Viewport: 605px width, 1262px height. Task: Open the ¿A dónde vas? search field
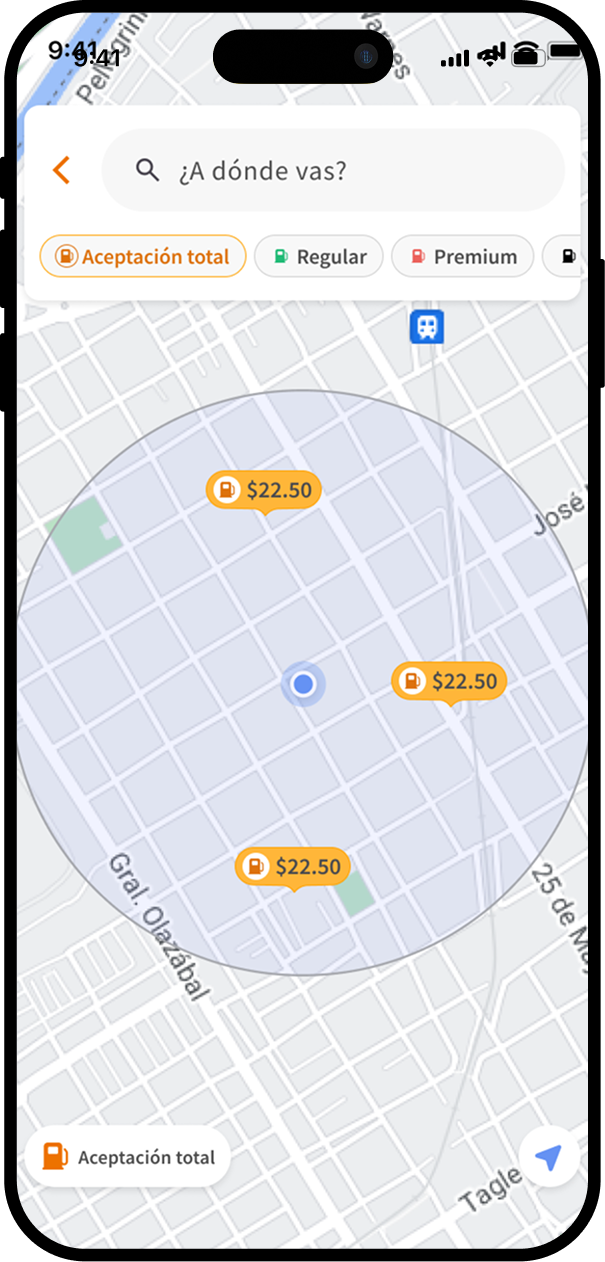tap(333, 170)
